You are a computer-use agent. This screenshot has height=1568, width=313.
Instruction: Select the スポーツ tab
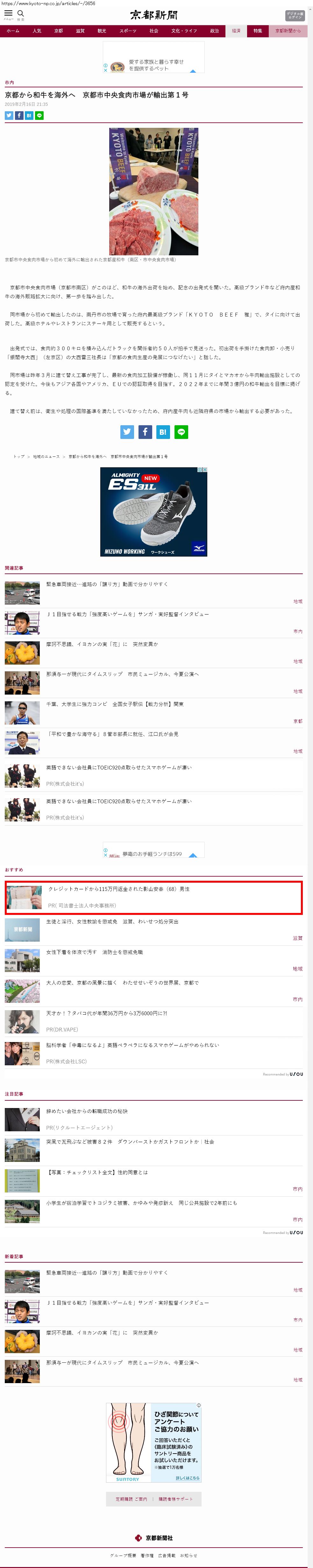(x=128, y=30)
